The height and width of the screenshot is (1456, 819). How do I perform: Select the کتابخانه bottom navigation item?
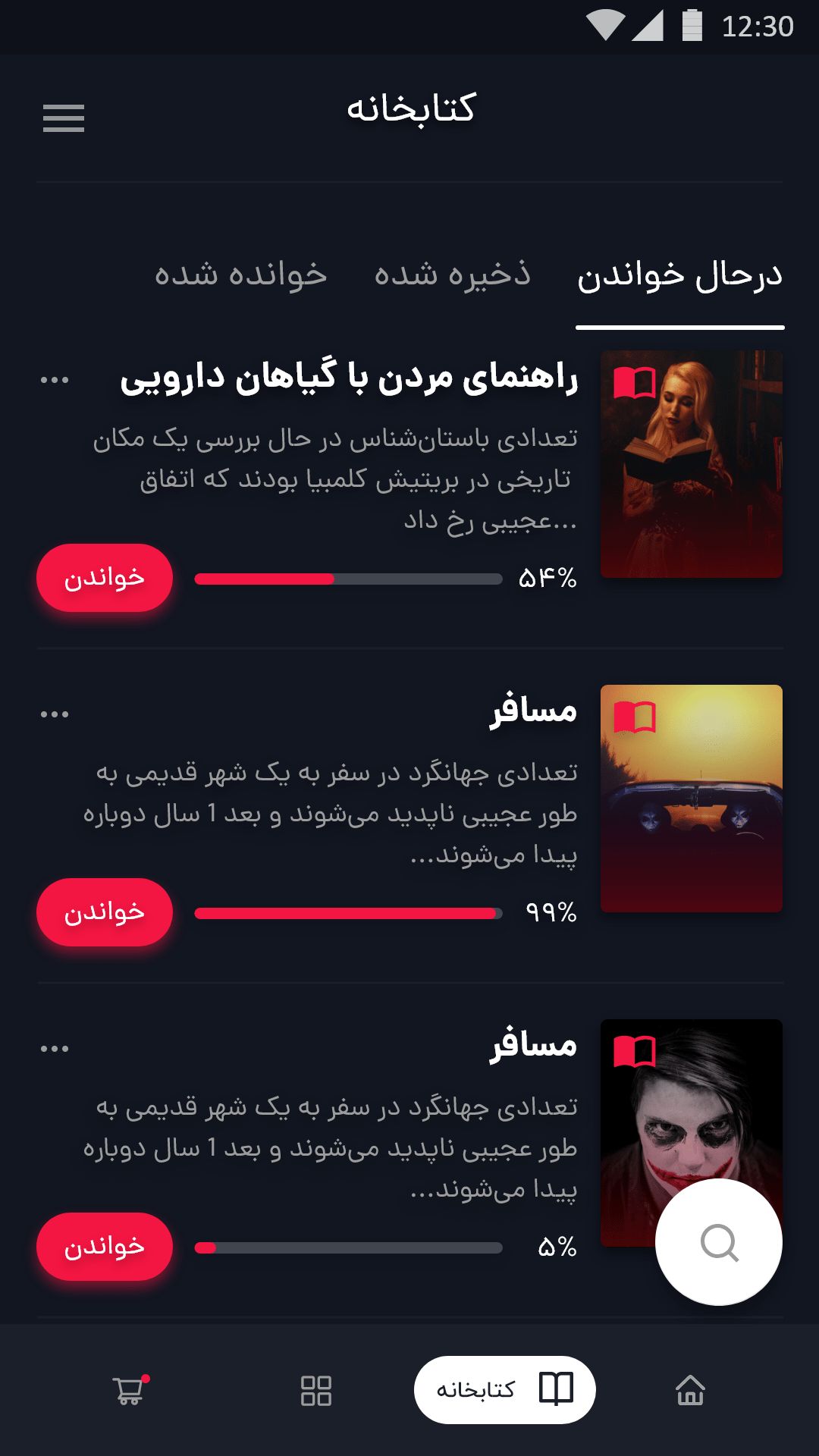coord(504,1390)
